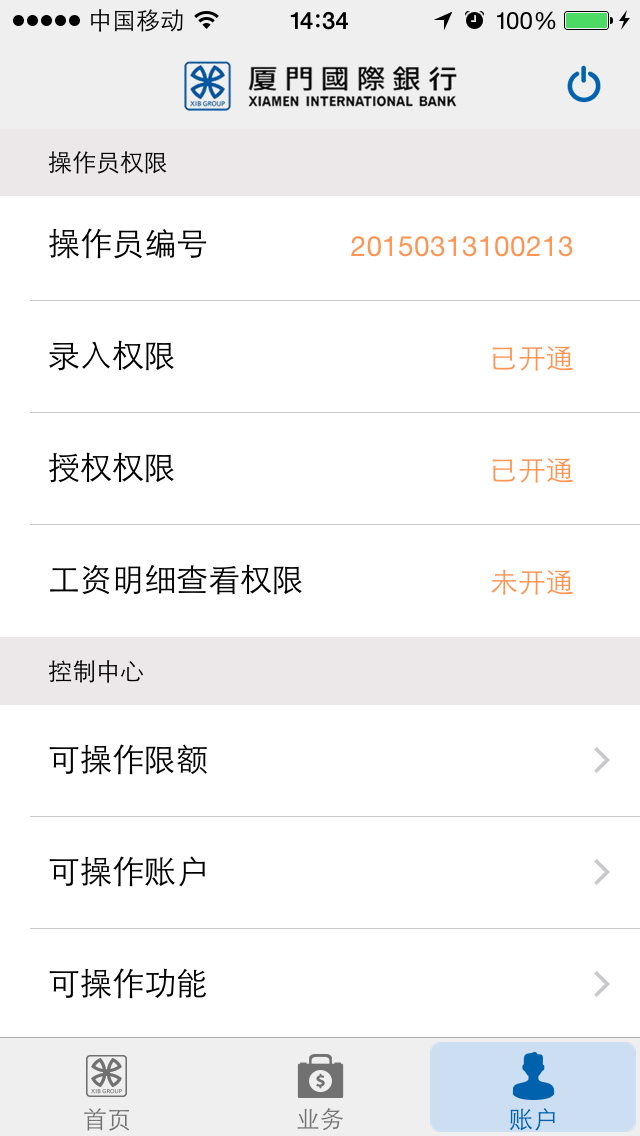Tap the power logout icon
Screen dimensions: 640x1136
[584, 85]
